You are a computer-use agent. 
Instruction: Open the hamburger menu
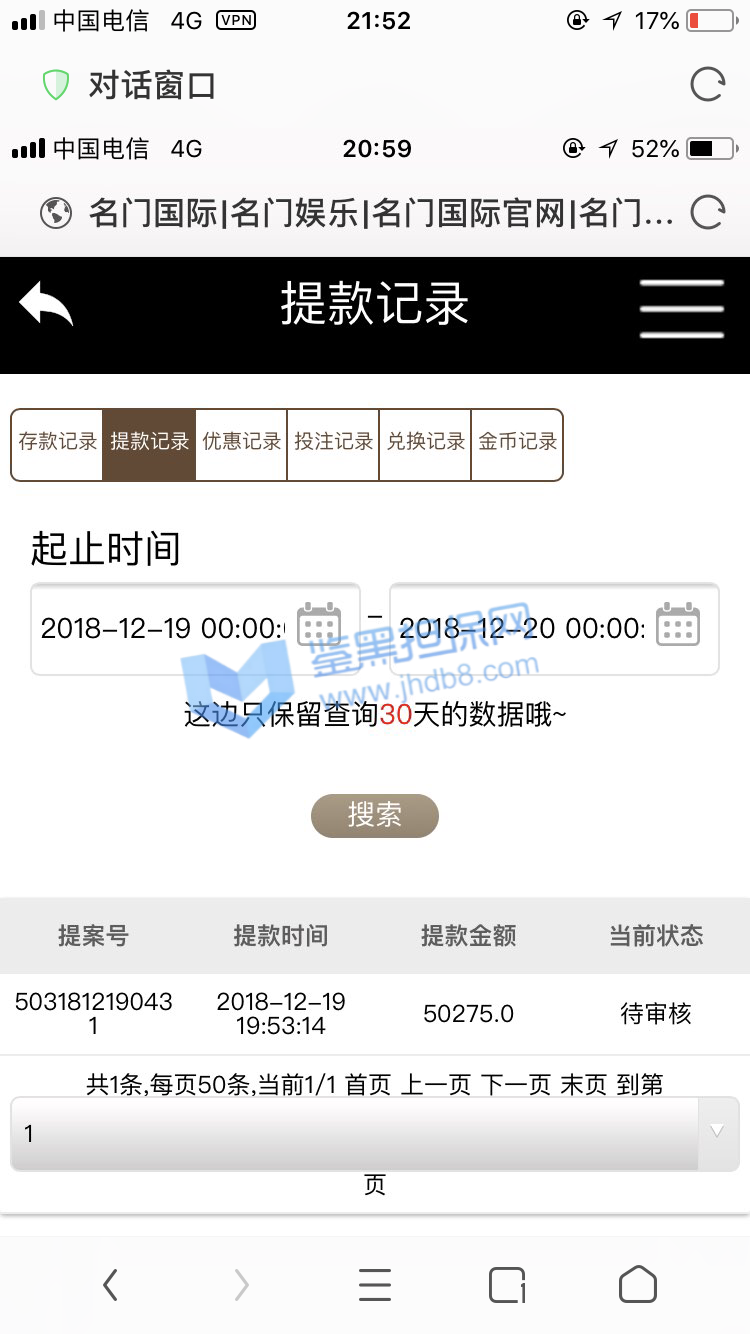point(682,308)
